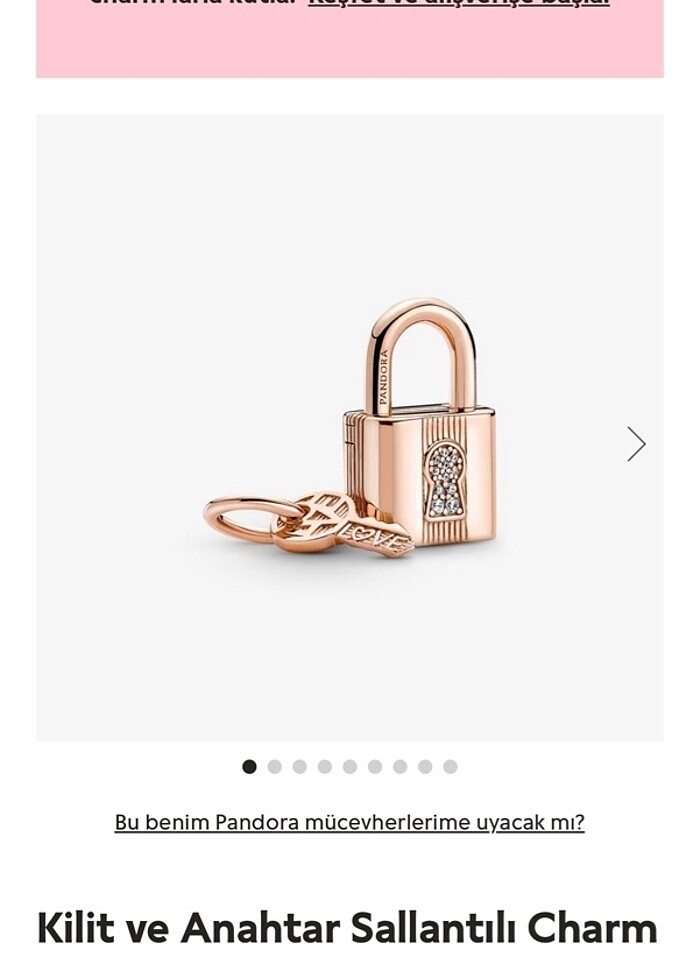This screenshot has width=700, height=980.
Task: Jump to the second photo using the dots
Action: (274, 767)
